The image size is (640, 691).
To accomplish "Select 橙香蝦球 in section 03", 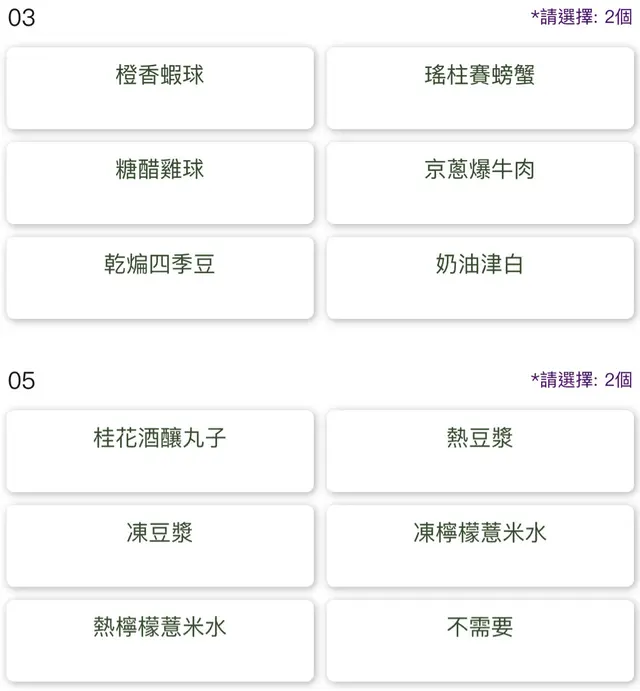I will point(160,88).
